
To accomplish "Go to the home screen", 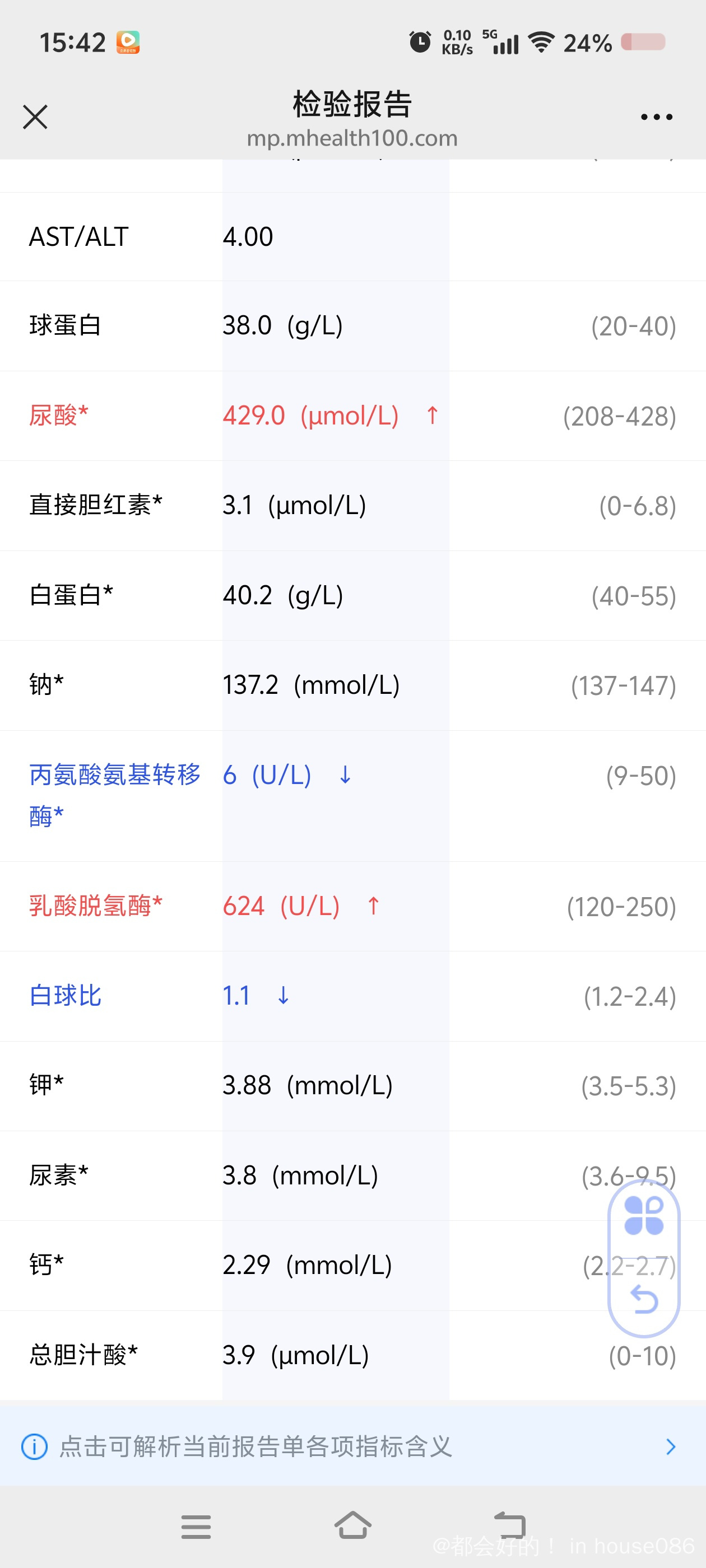I will point(352,1525).
